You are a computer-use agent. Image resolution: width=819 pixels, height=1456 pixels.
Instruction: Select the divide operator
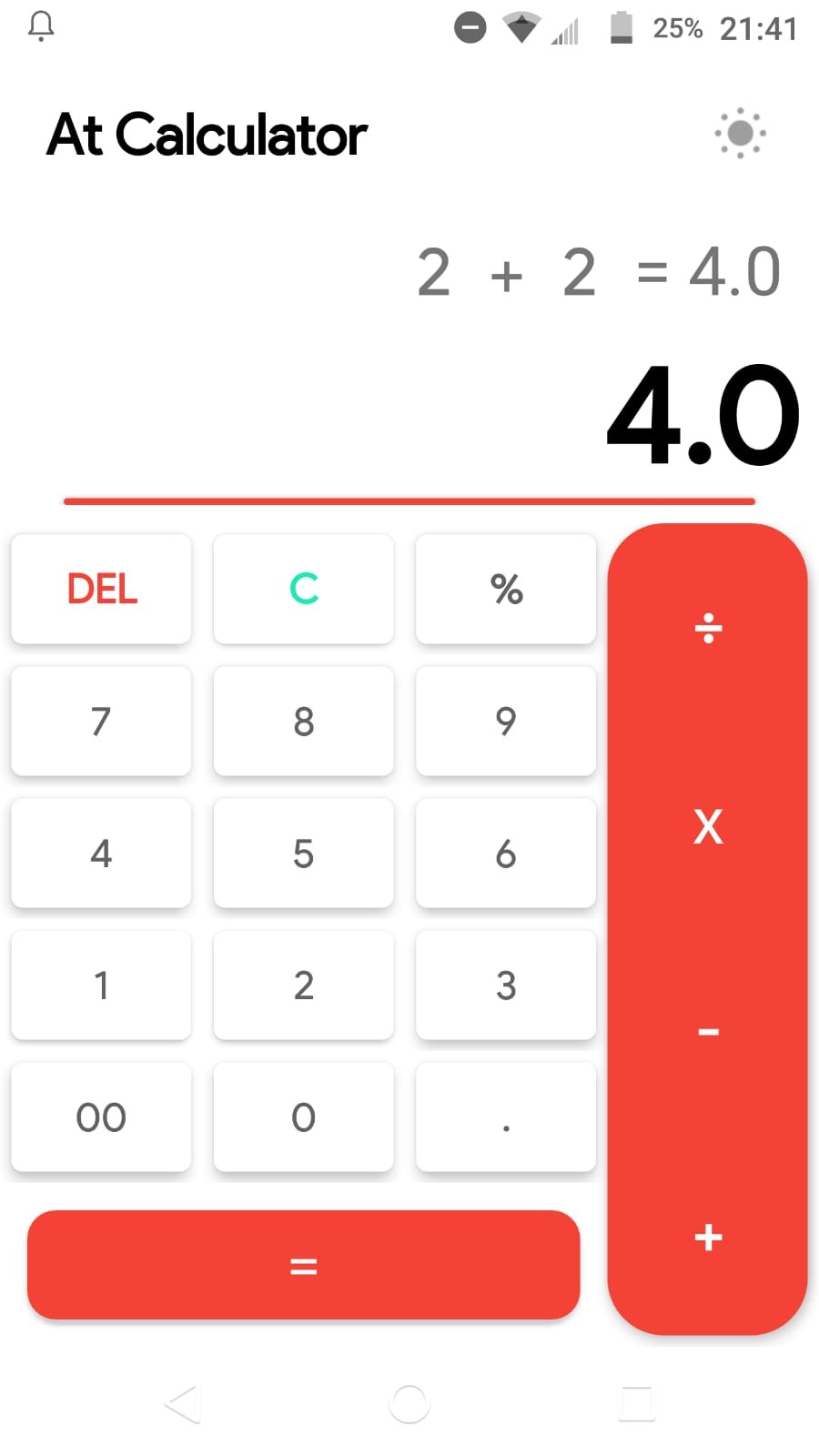pyautogui.click(x=708, y=628)
